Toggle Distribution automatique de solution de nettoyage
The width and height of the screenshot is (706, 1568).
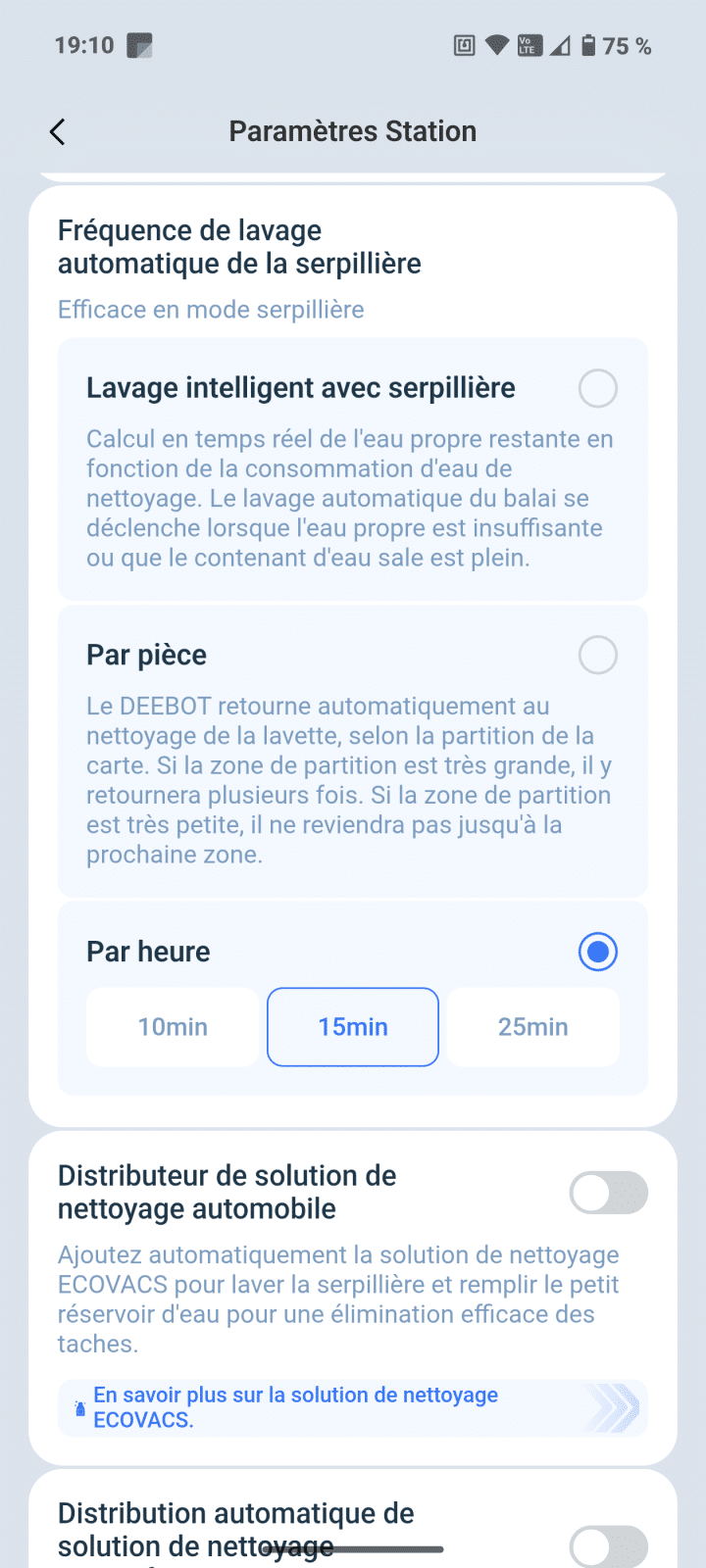tap(608, 1546)
